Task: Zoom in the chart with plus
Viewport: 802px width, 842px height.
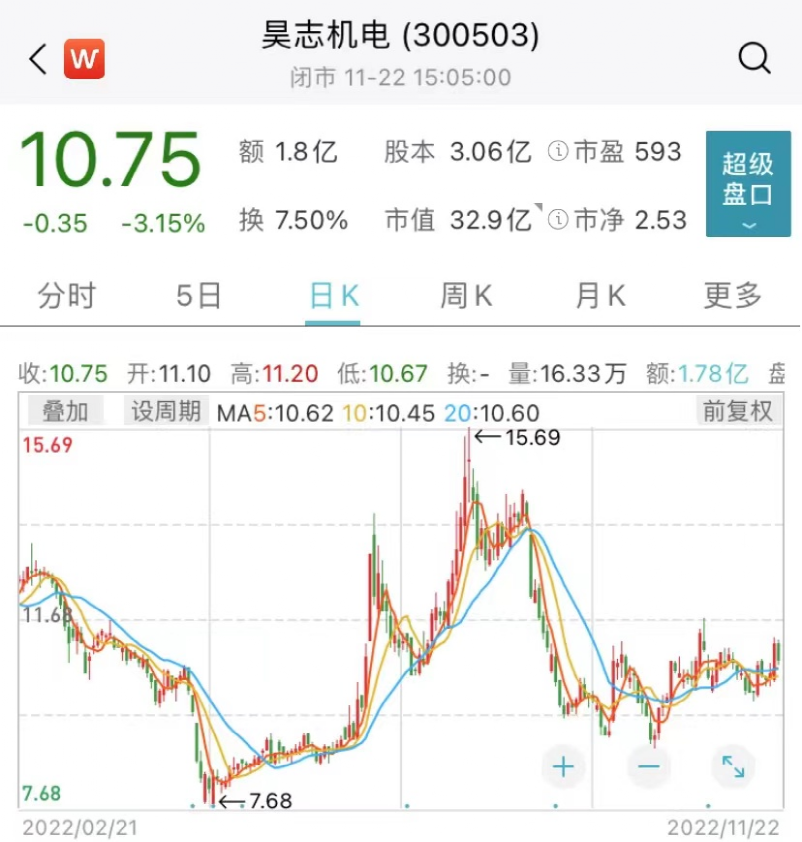Action: (563, 767)
